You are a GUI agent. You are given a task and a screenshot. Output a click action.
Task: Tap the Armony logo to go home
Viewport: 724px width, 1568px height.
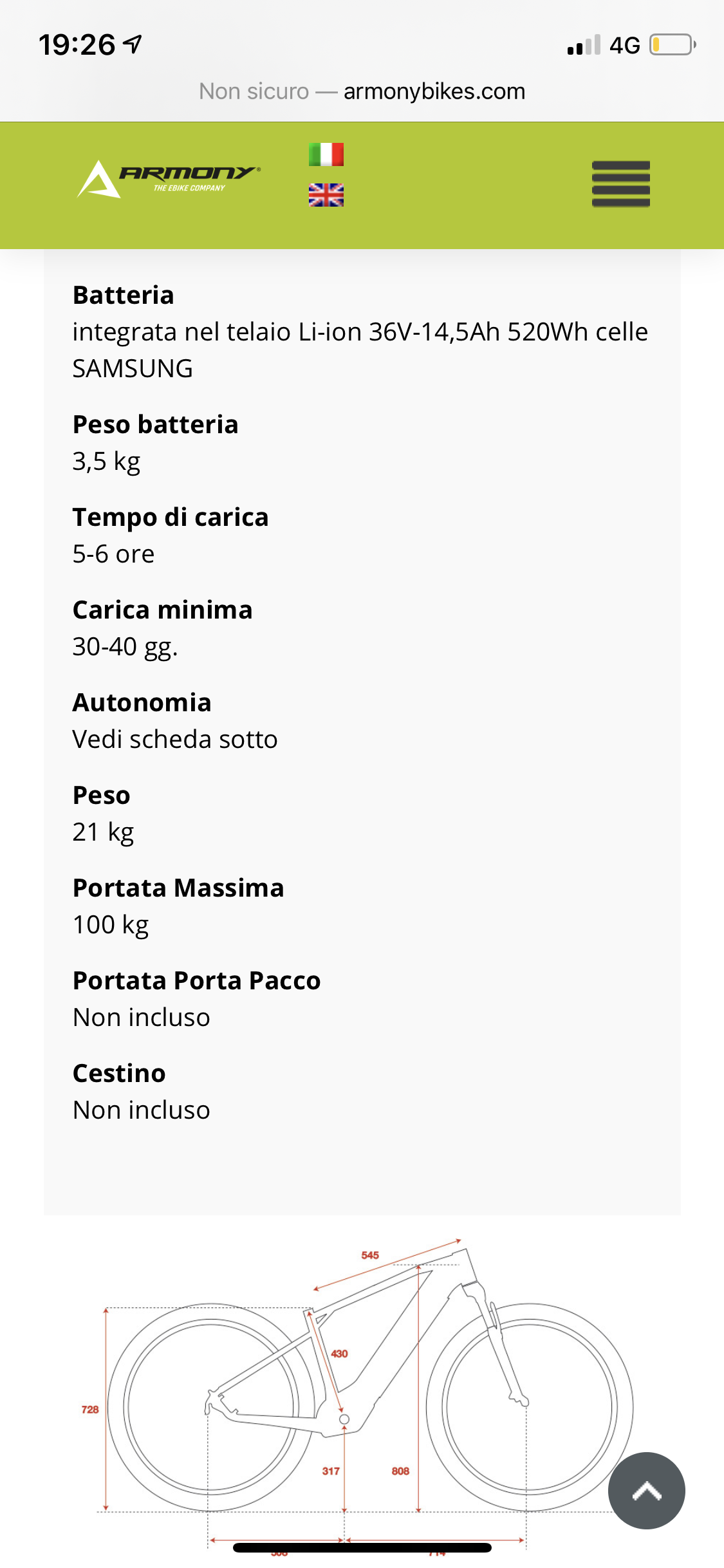tap(169, 179)
